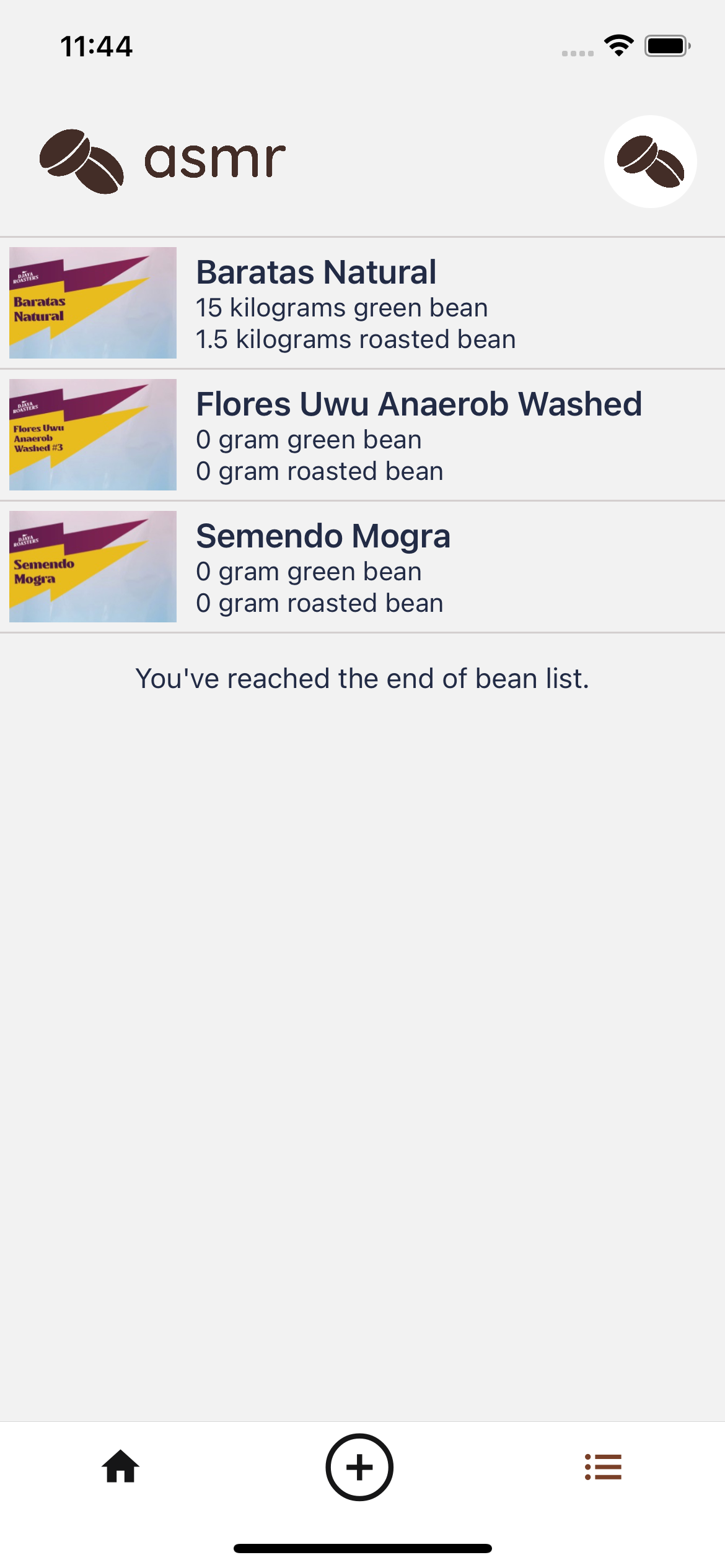Screen dimensions: 725x1568
Task: Switch to the list tab
Action: coord(603,1467)
